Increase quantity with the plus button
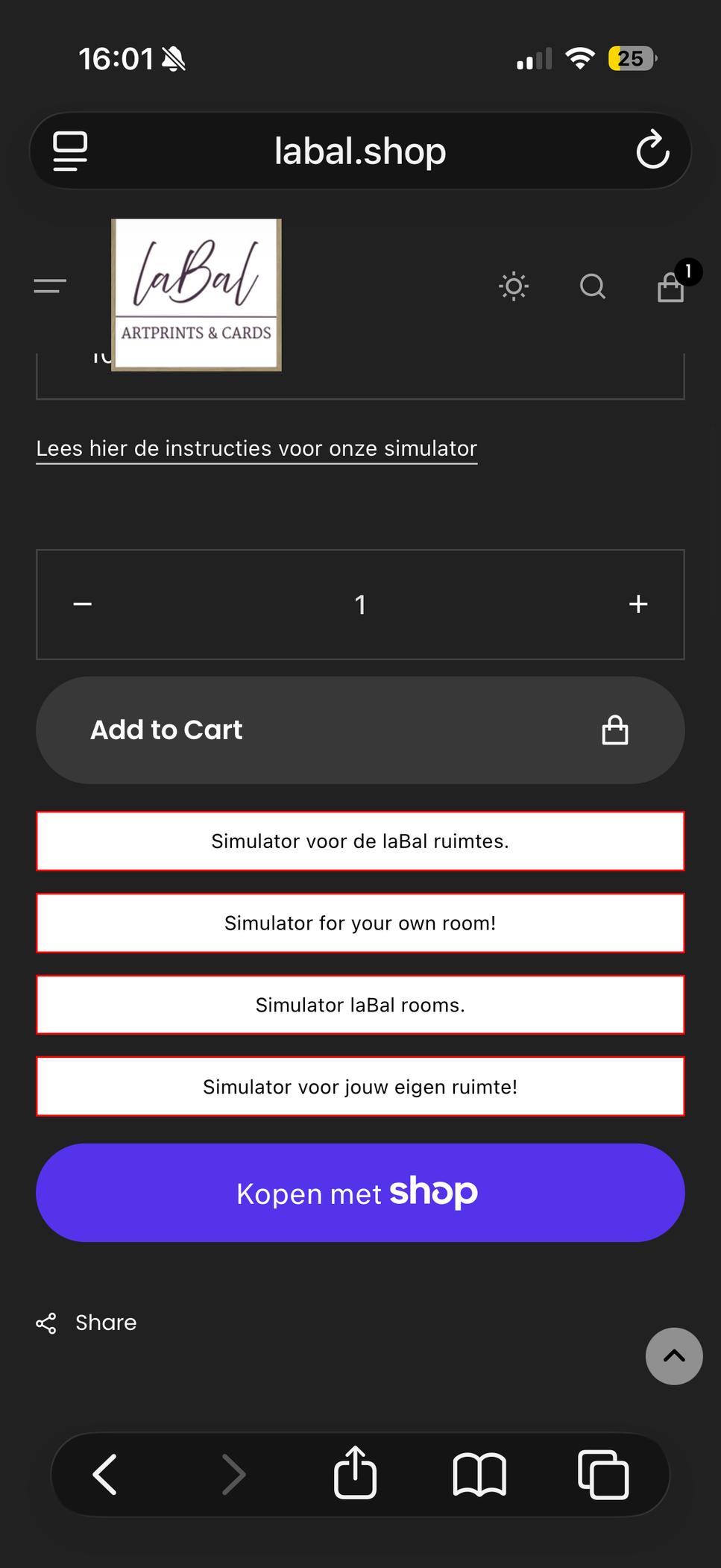Screen dimensions: 721x1568 [x=638, y=604]
